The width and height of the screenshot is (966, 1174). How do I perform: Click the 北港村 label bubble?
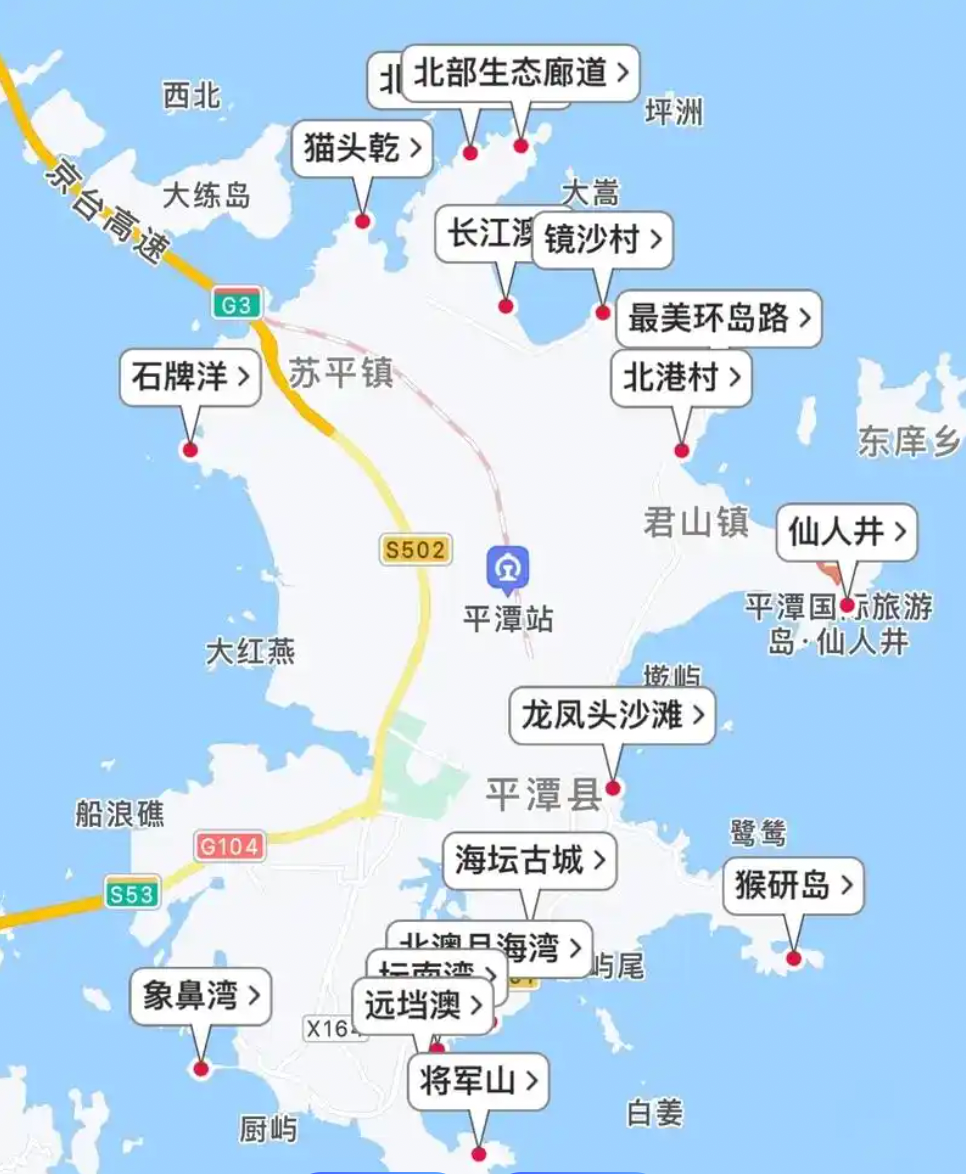[680, 379]
